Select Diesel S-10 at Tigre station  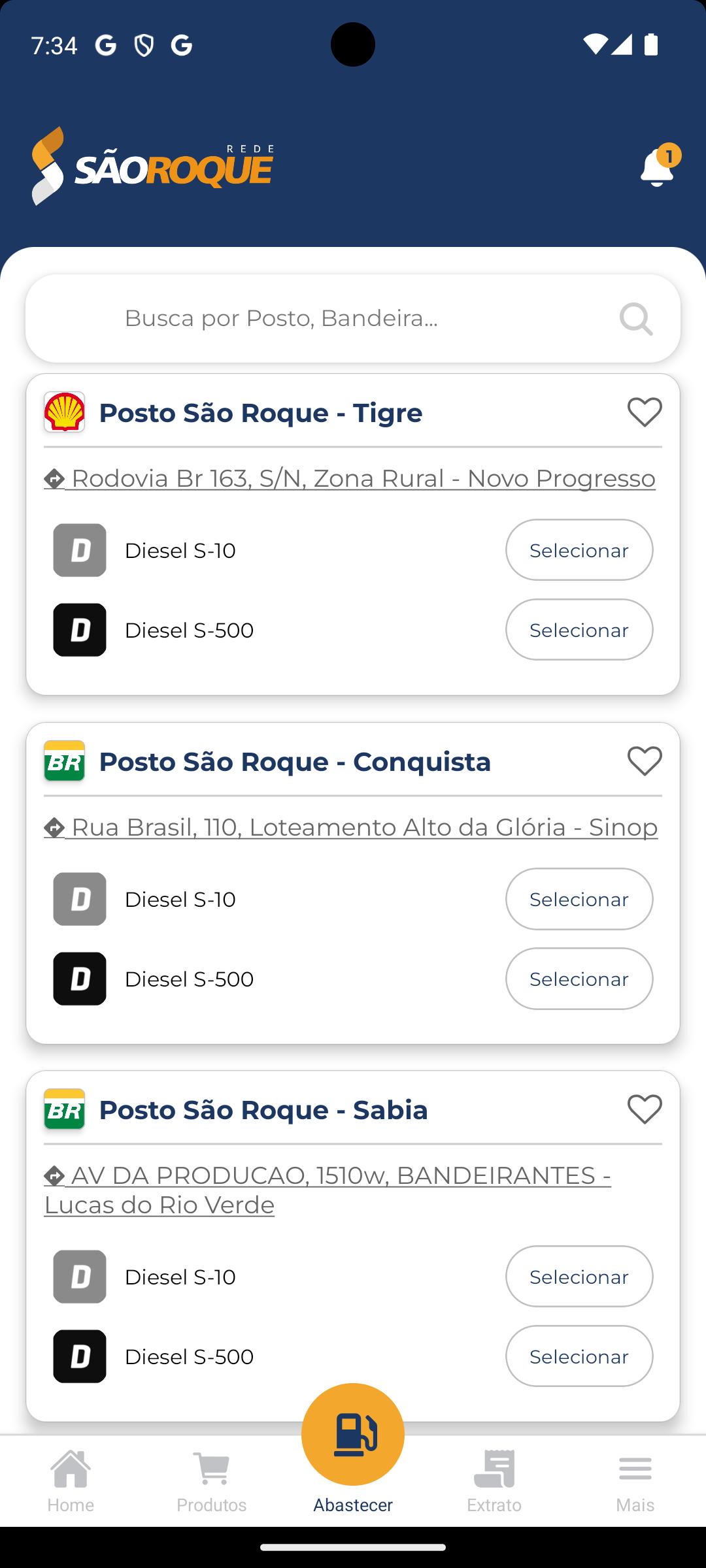(579, 550)
